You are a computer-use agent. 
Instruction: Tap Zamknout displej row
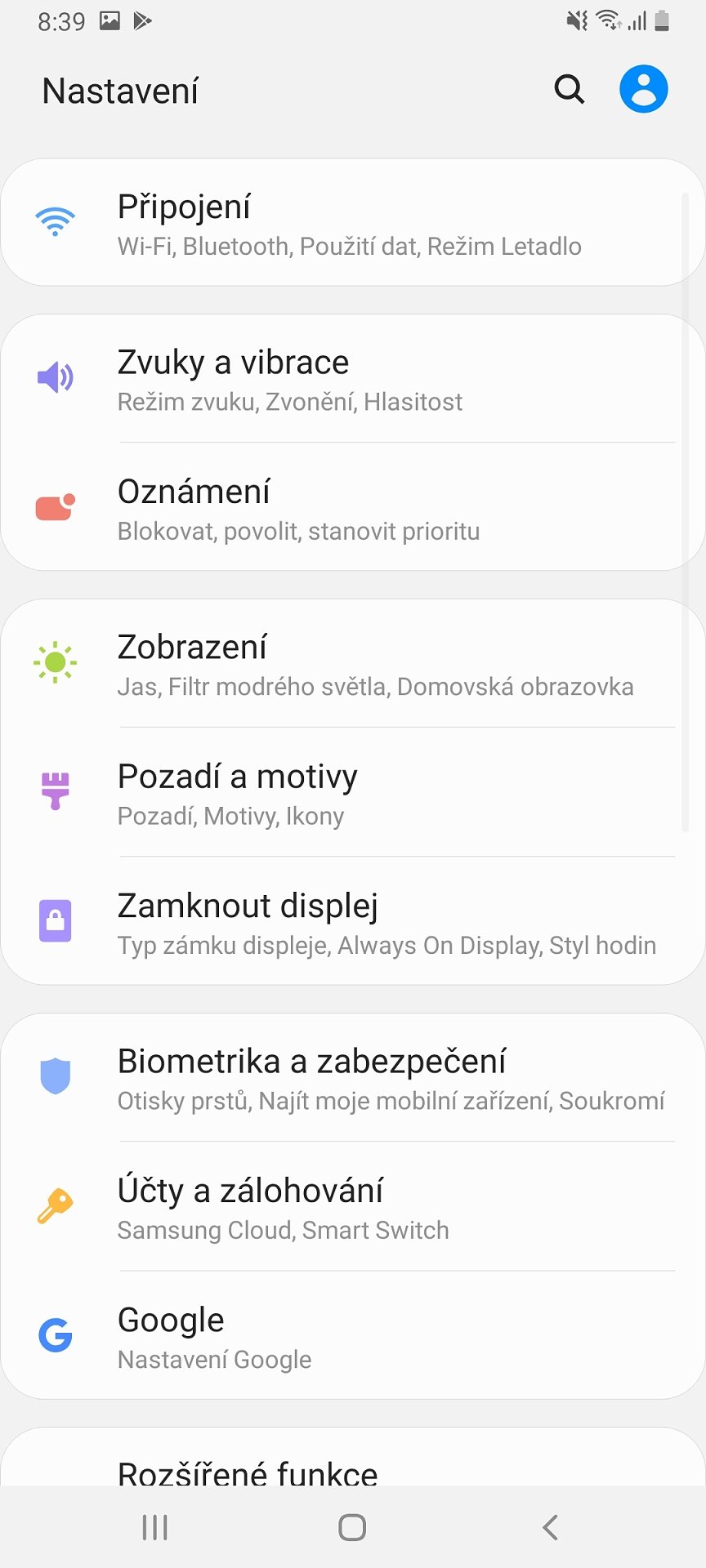click(351, 923)
